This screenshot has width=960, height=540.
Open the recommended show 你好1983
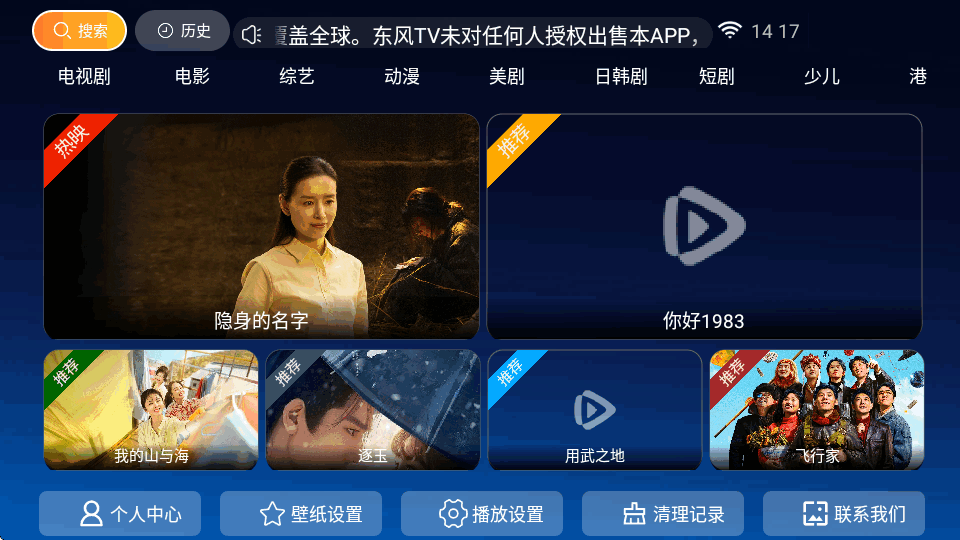[704, 226]
